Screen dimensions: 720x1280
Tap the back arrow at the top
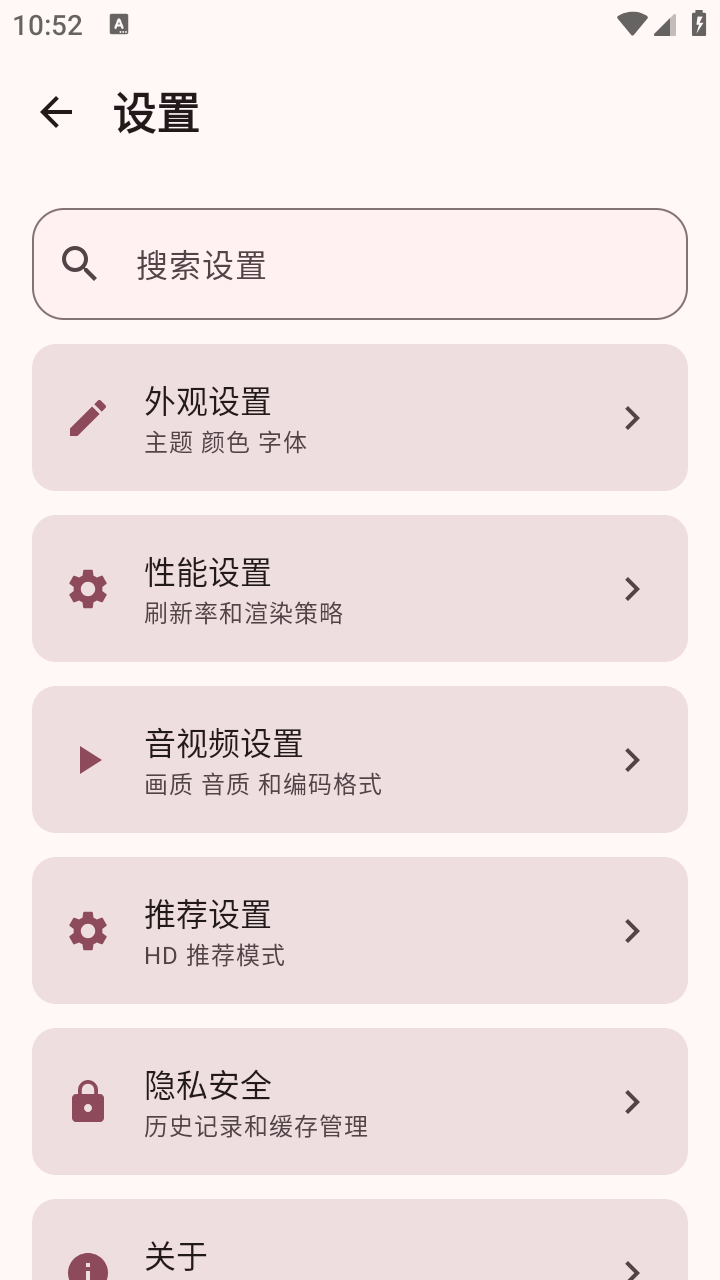point(56,112)
